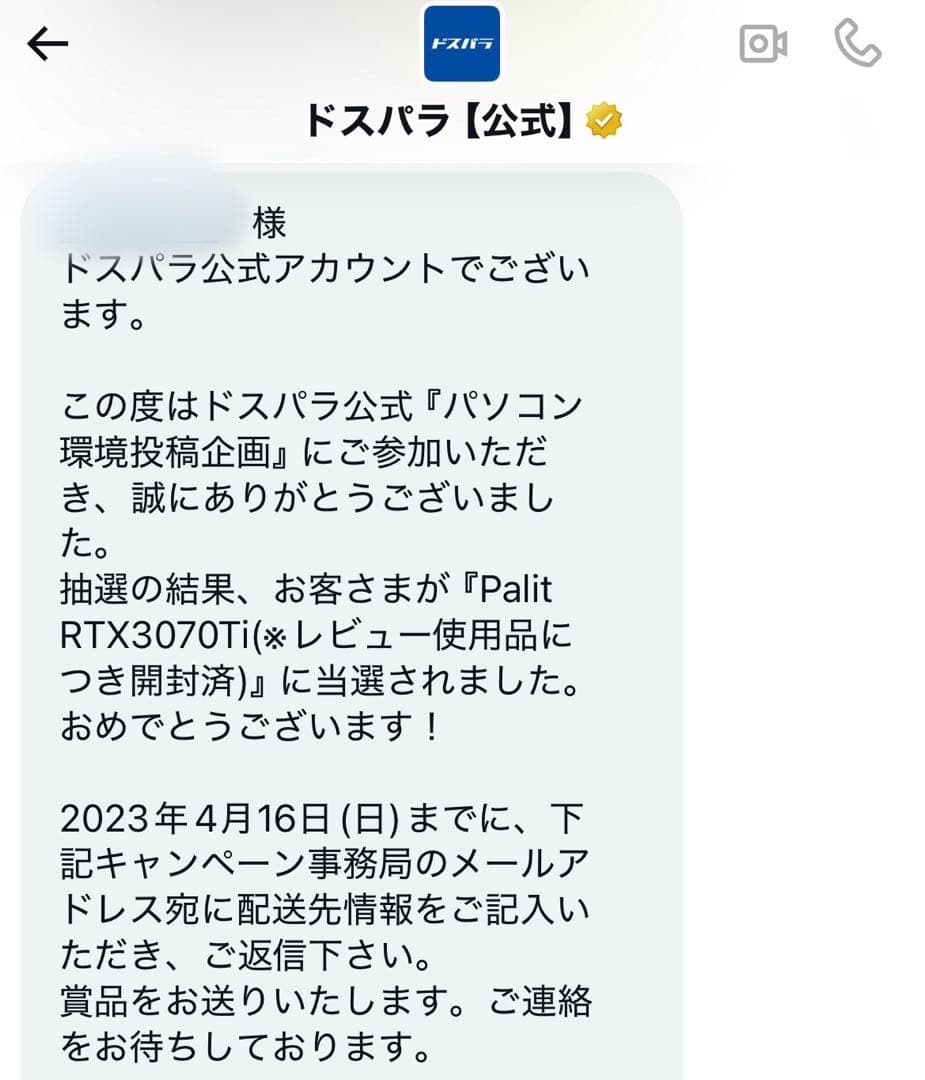Viewport: 925px width, 1080px height.
Task: Start a video call with ドスパラ
Action: 763,44
